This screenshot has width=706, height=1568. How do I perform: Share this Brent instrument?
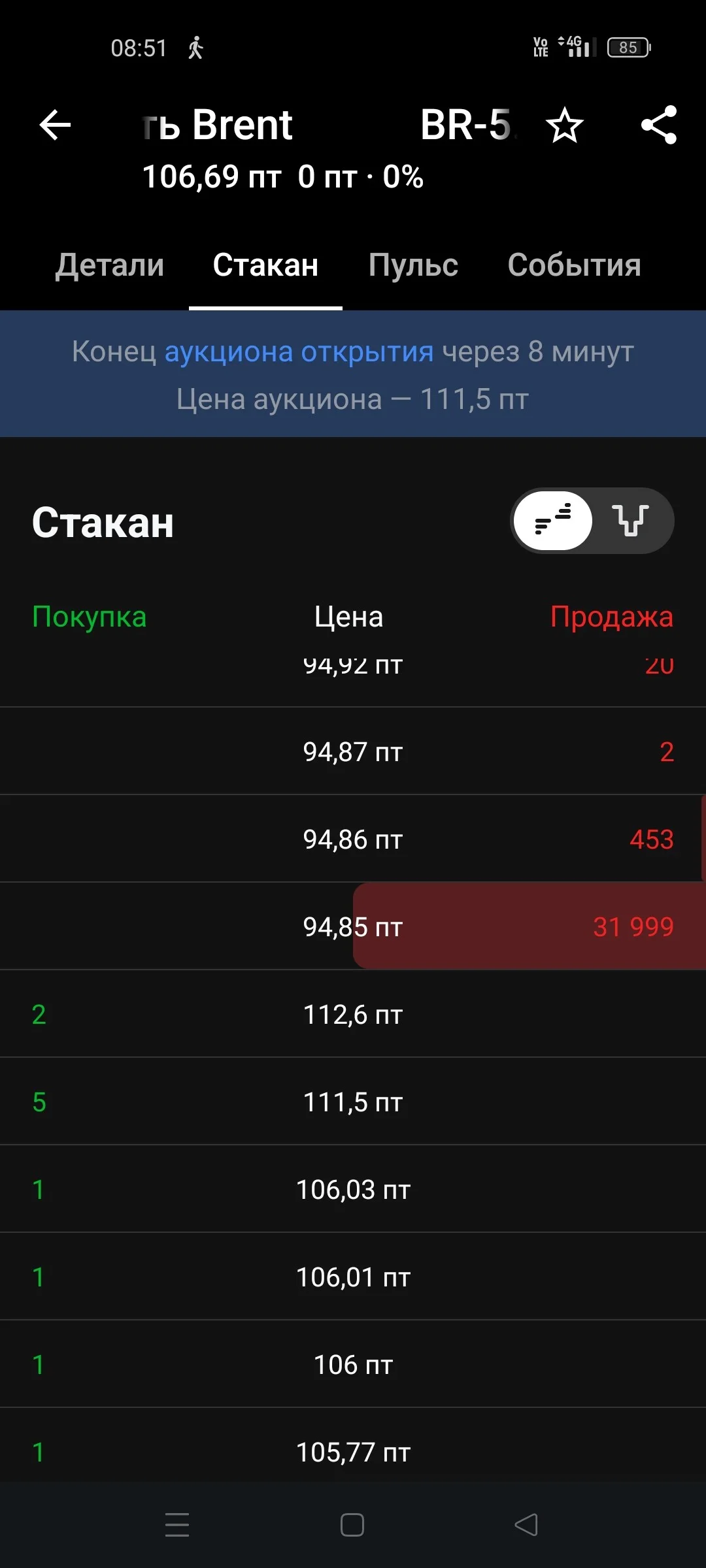tap(659, 125)
